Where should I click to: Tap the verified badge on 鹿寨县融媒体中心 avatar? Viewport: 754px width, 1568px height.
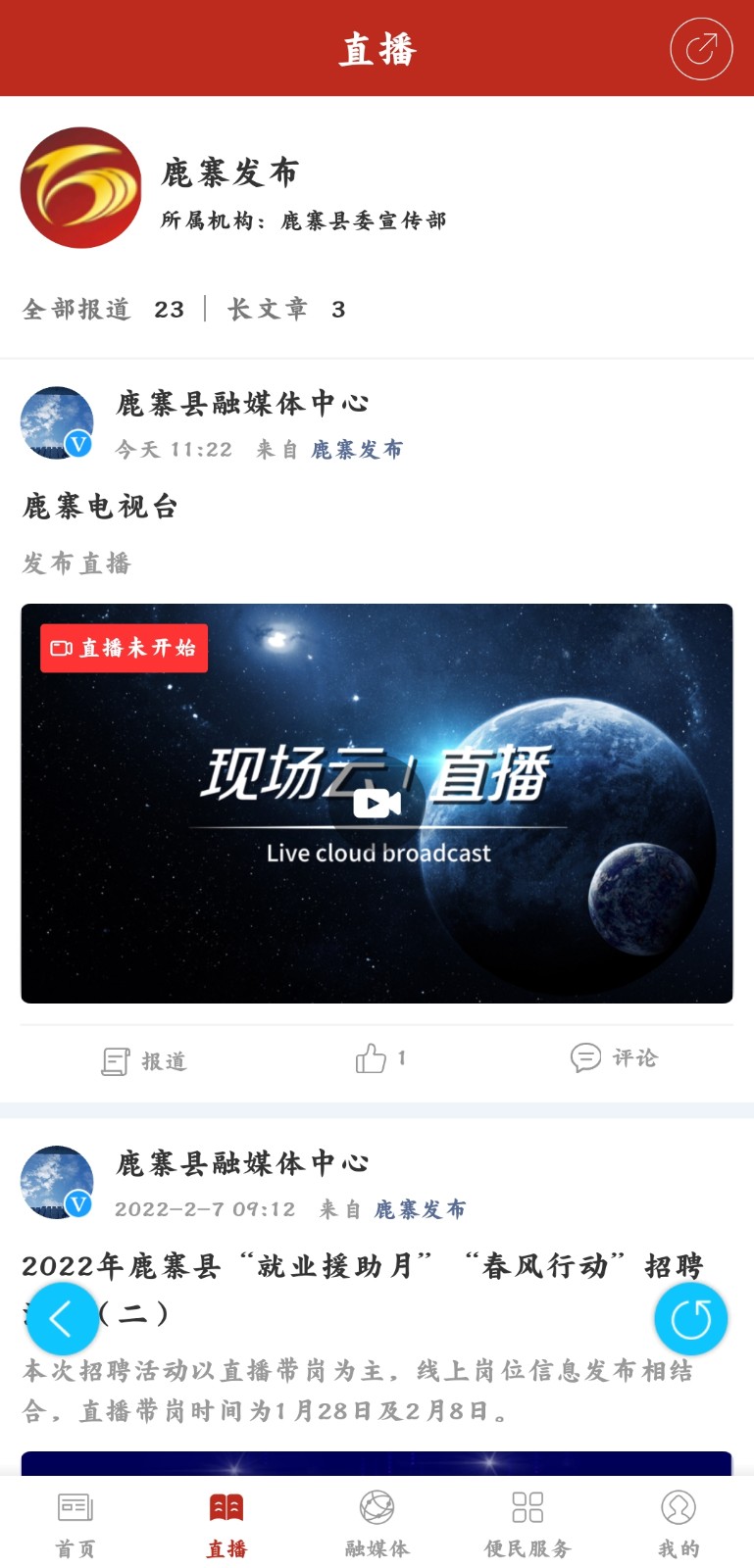tap(75, 443)
